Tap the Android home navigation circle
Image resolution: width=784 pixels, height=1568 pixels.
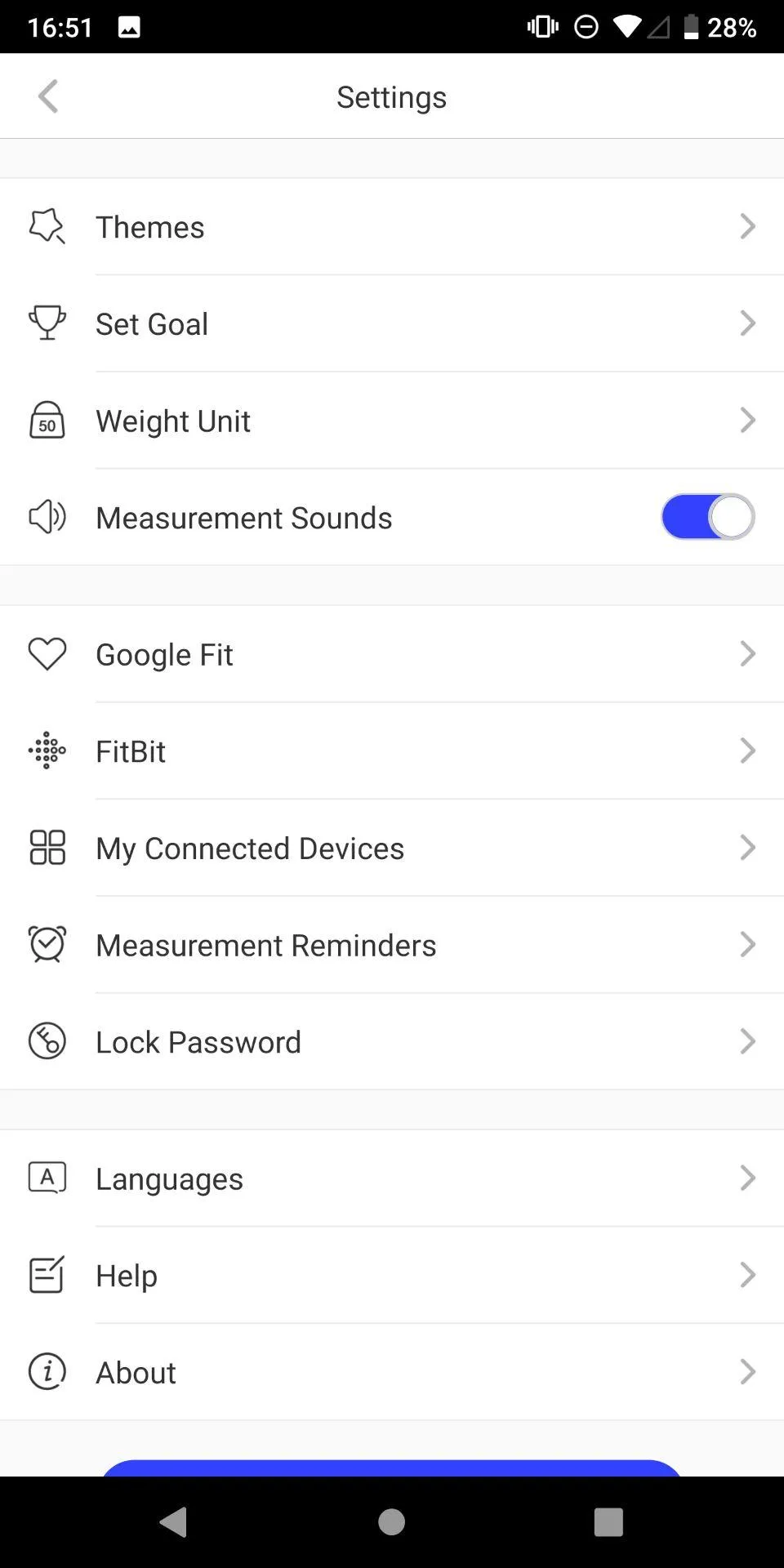(x=391, y=1521)
